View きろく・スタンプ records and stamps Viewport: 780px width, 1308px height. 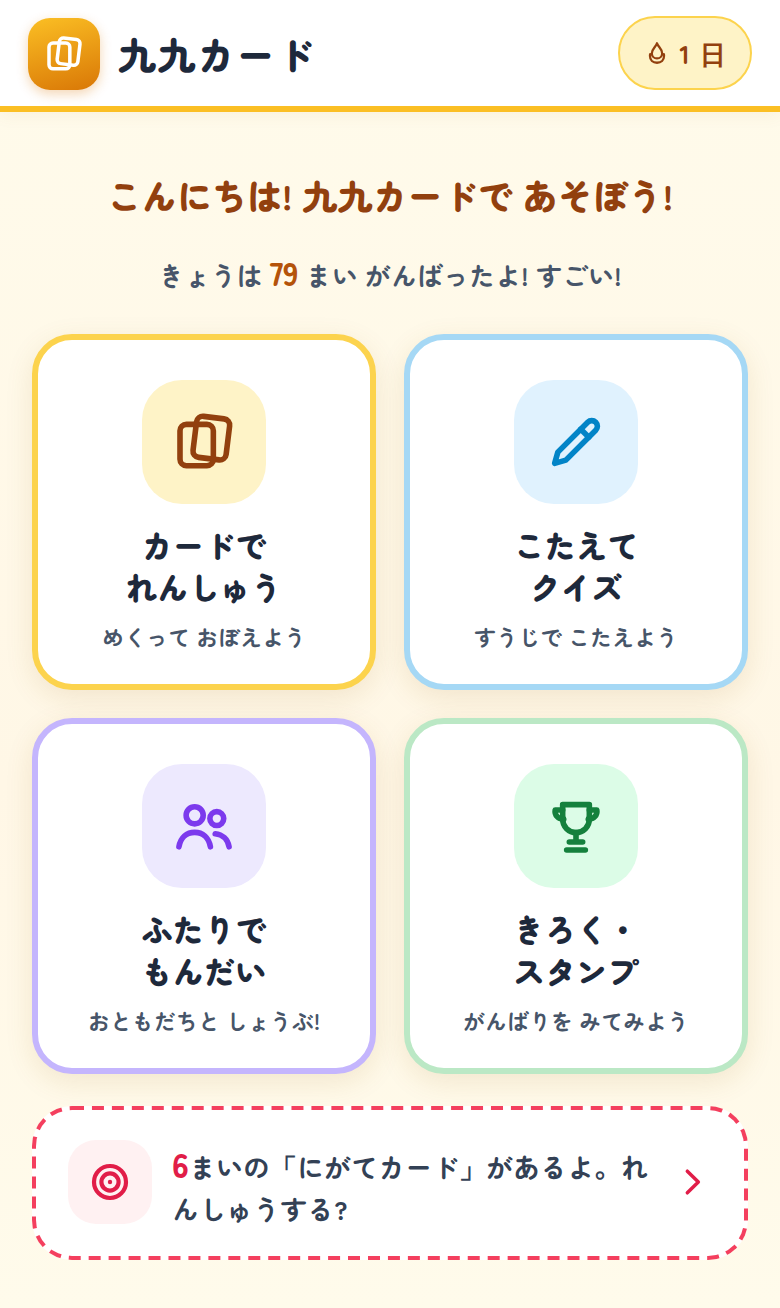pyautogui.click(x=576, y=896)
